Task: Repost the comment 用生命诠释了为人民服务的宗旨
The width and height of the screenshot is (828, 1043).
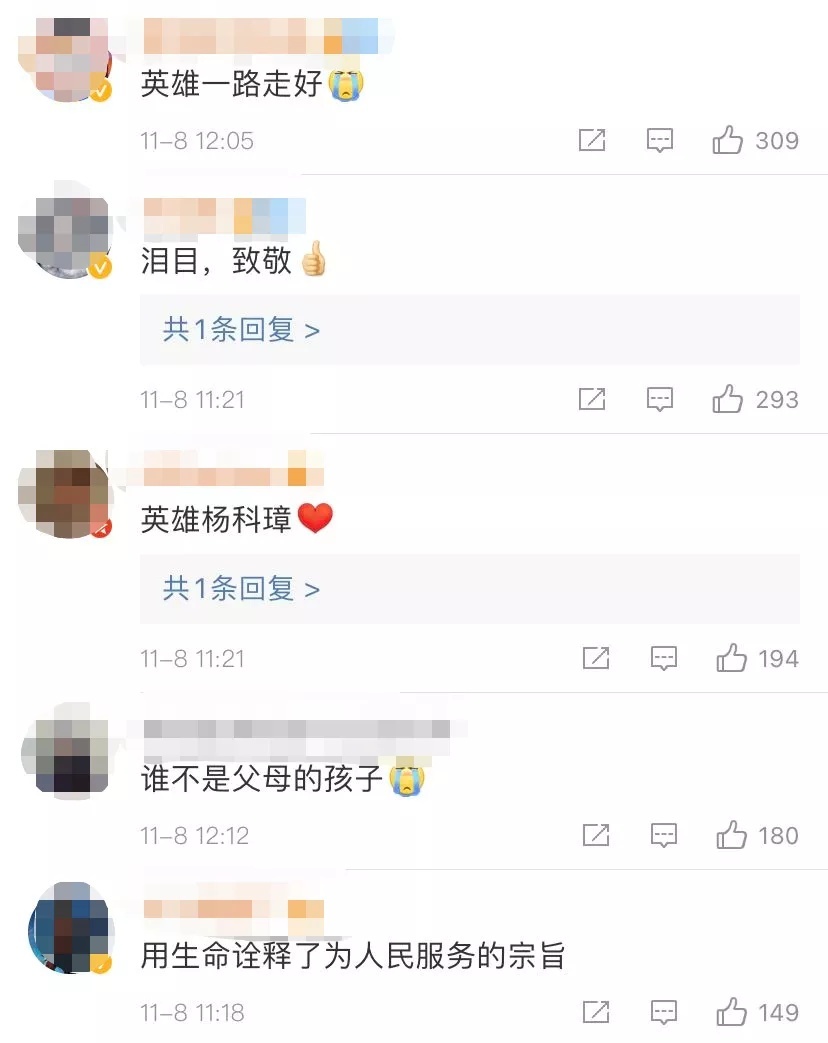Action: (x=596, y=1012)
